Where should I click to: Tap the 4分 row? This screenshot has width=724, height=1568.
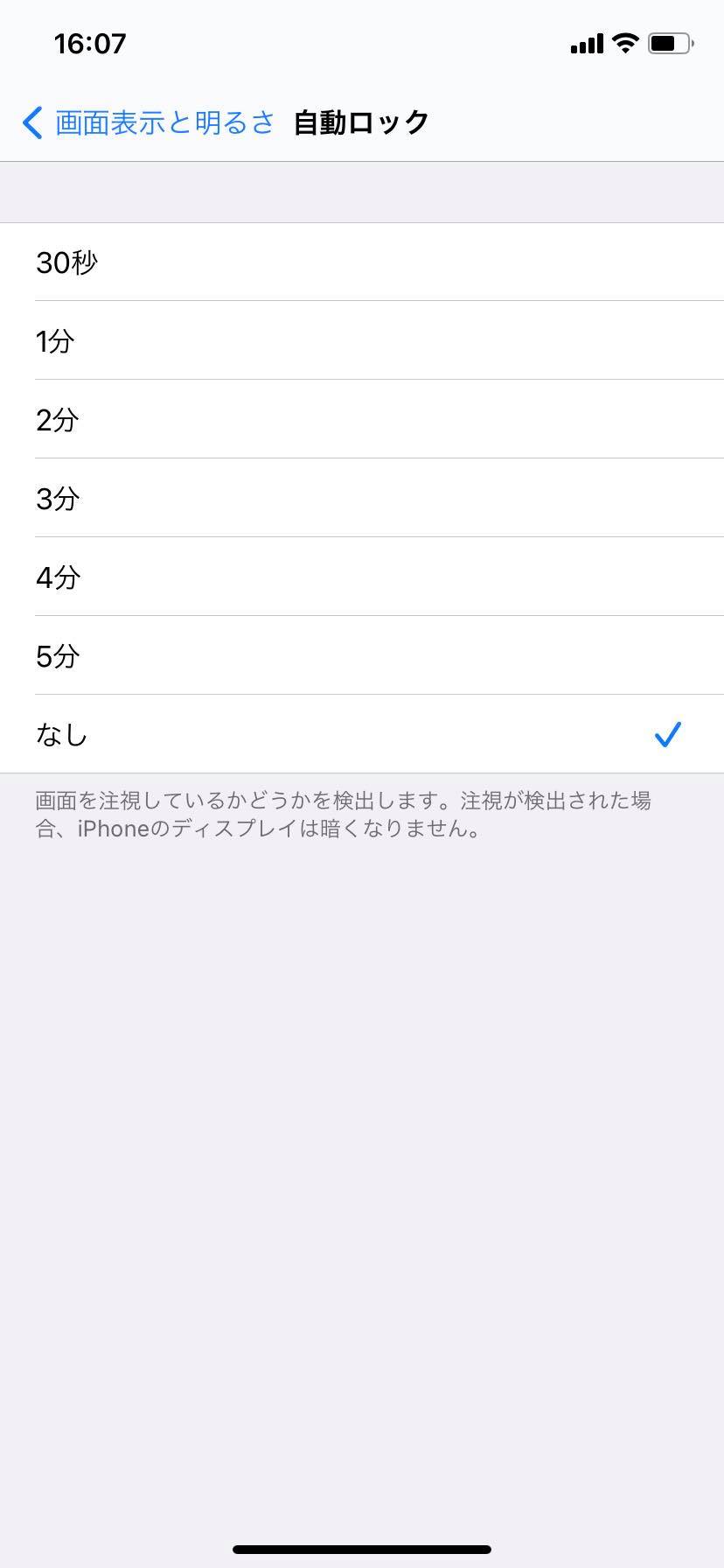pos(362,577)
